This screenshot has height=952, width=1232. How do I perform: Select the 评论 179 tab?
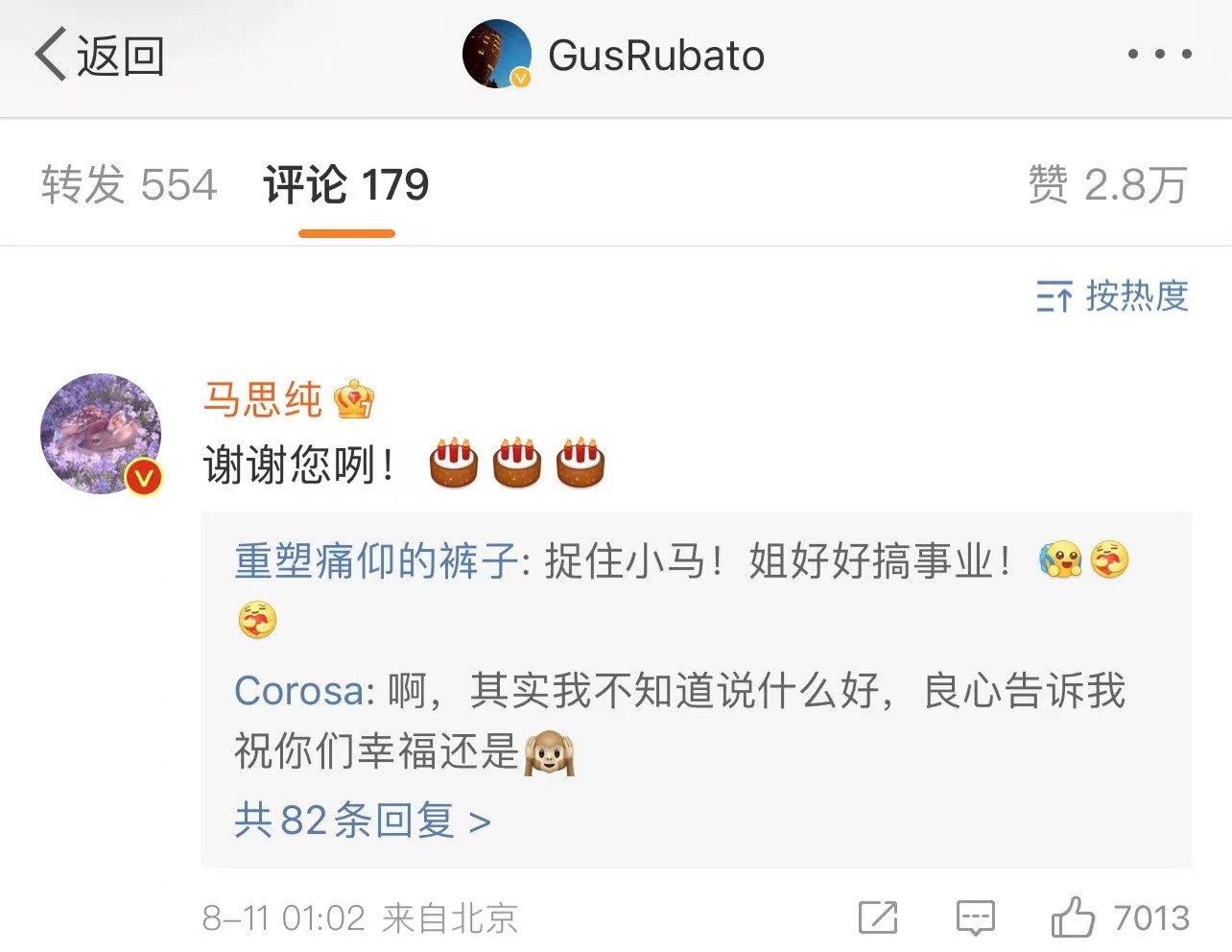[x=346, y=184]
